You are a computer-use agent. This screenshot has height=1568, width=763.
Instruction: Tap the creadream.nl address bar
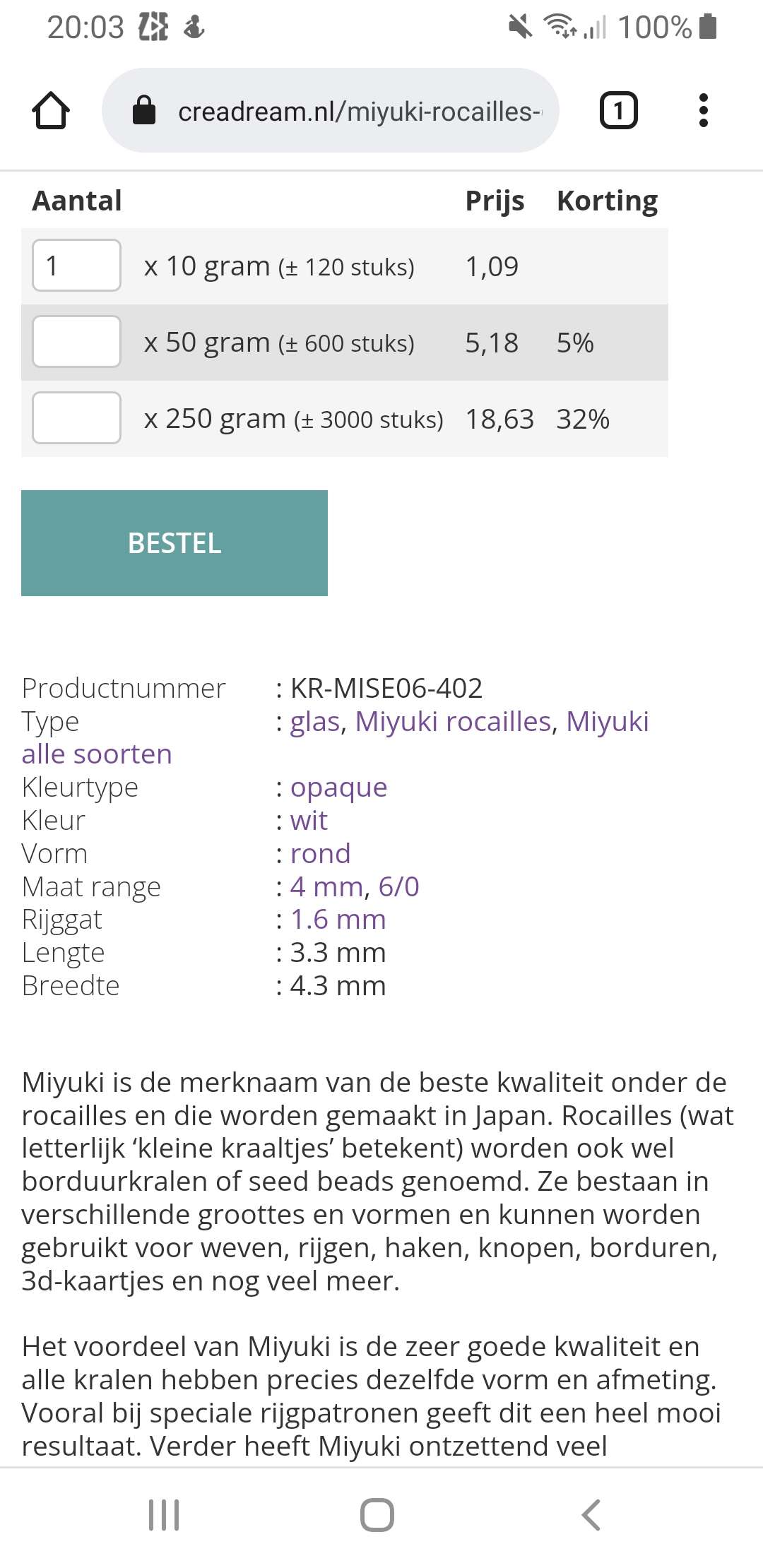[x=331, y=110]
